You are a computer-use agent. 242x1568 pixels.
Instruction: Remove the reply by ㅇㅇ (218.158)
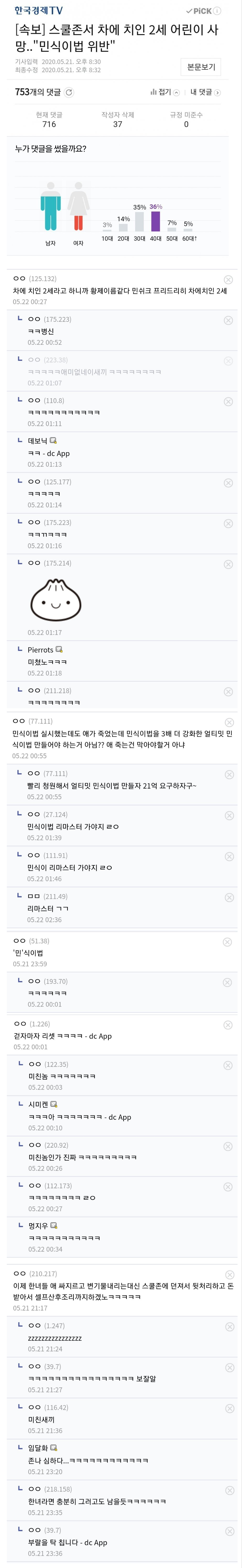pos(230,1490)
